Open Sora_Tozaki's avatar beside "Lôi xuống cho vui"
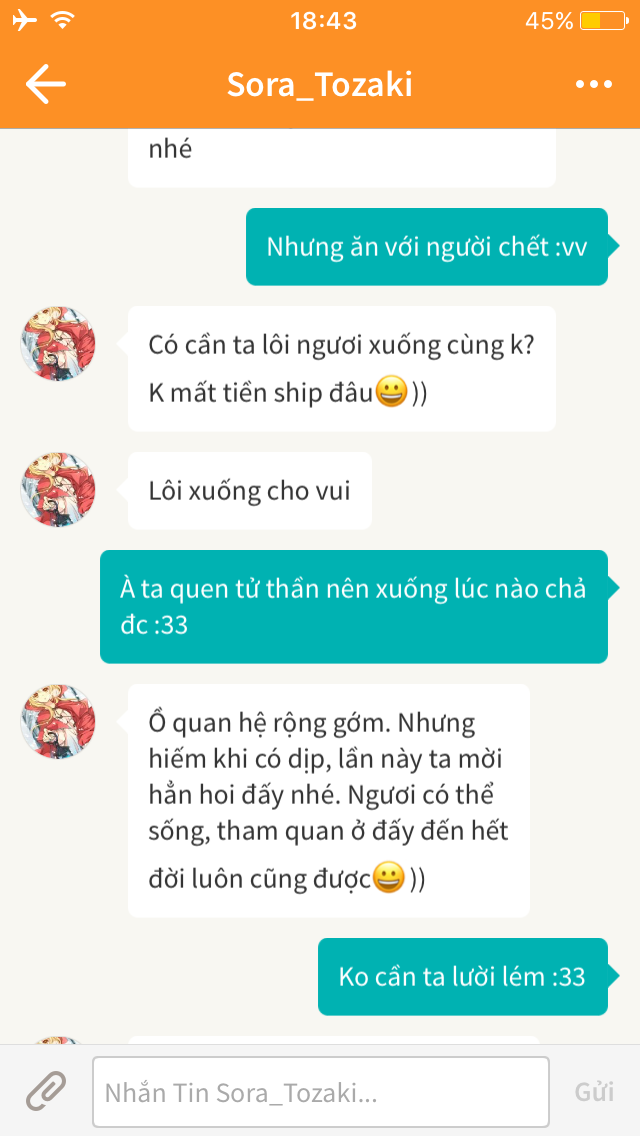Image resolution: width=640 pixels, height=1136 pixels. pos(58,489)
